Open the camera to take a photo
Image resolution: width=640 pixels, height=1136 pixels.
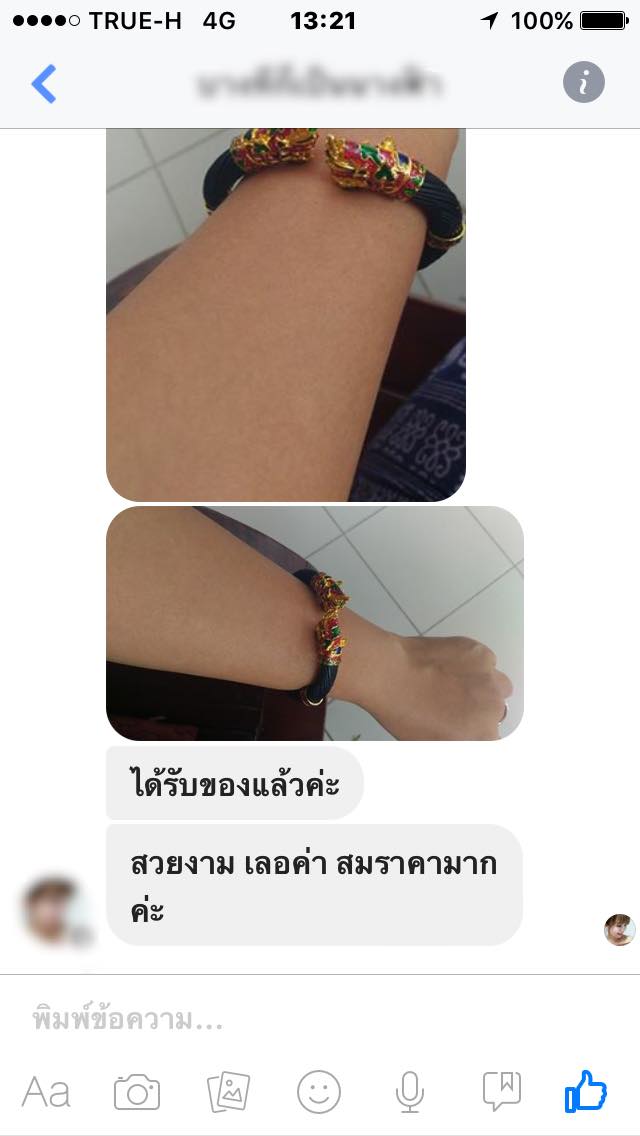(137, 1092)
